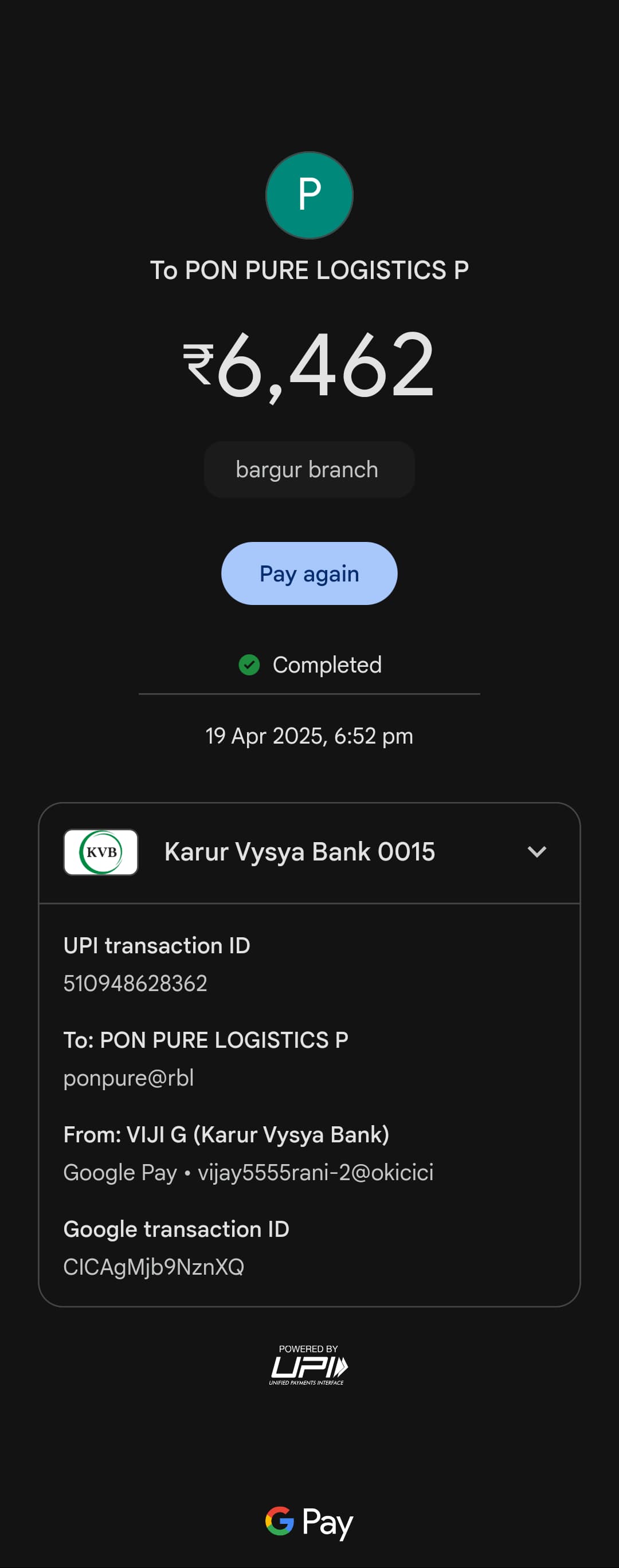
Task: Tap the Pay again button
Action: (x=309, y=573)
